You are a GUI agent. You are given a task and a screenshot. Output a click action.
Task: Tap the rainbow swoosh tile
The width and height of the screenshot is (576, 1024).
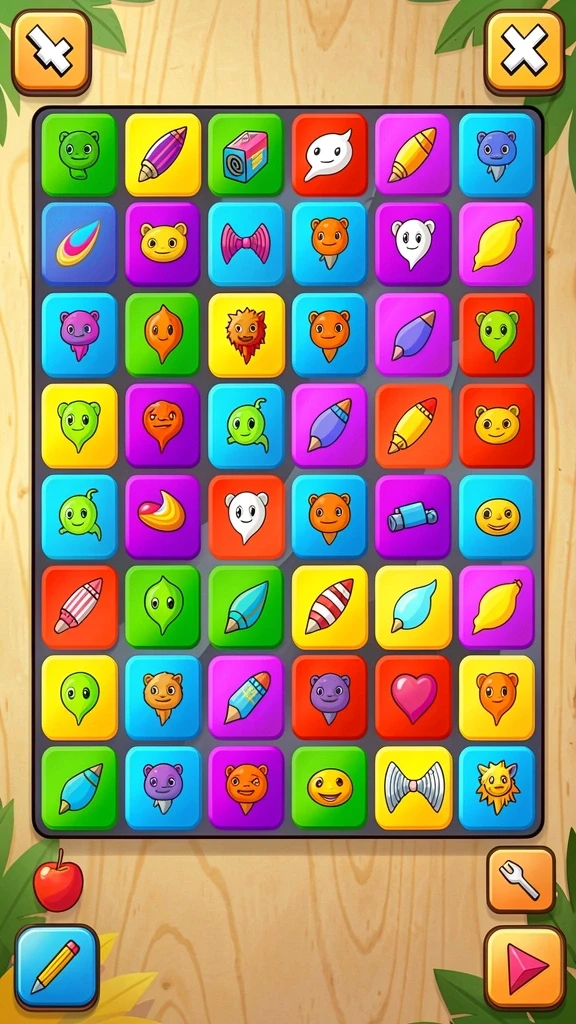[x=78, y=244]
